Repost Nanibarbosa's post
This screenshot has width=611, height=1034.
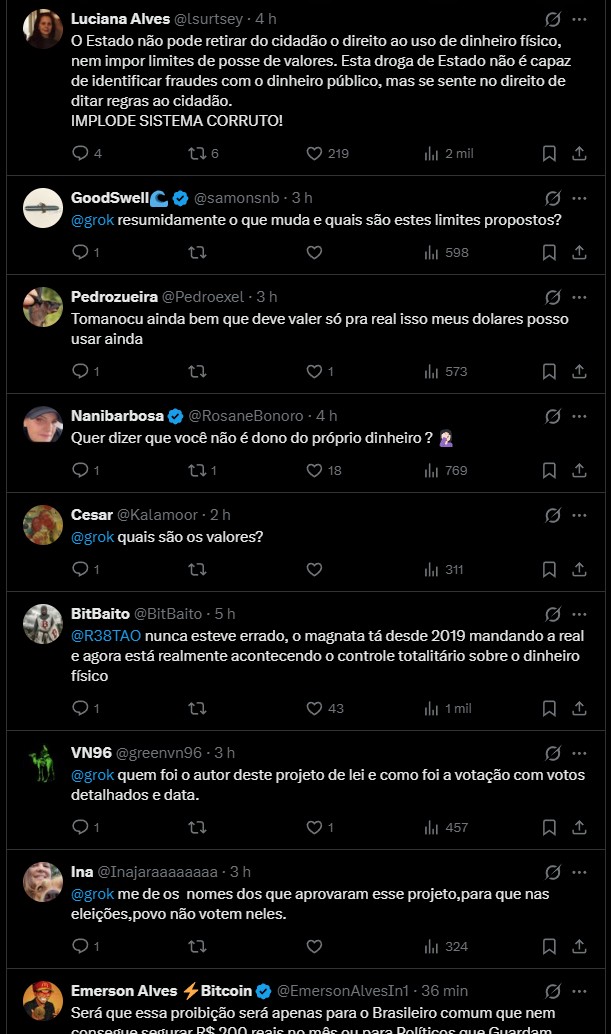(198, 470)
